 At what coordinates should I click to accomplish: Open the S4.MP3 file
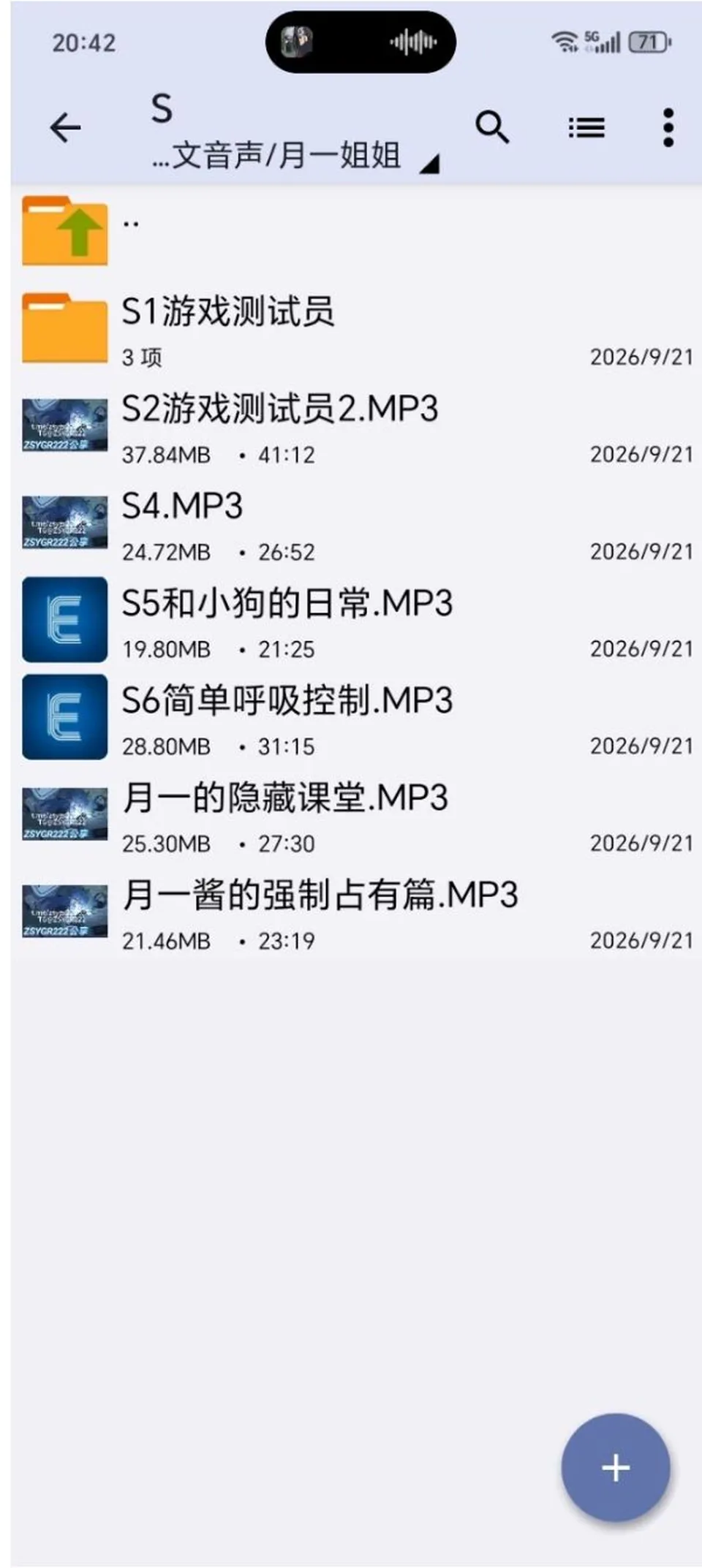(356, 523)
